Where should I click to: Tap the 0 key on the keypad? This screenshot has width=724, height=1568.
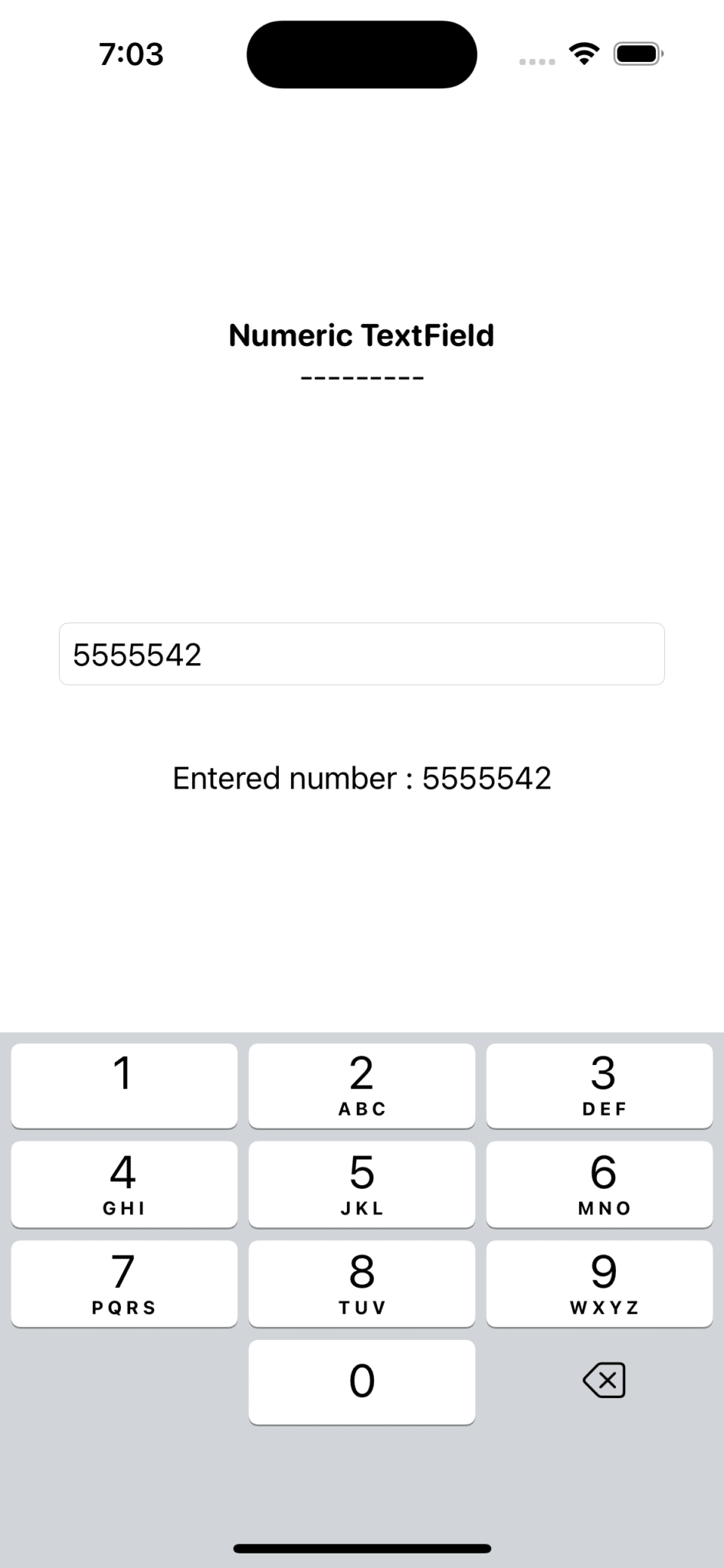(362, 1382)
